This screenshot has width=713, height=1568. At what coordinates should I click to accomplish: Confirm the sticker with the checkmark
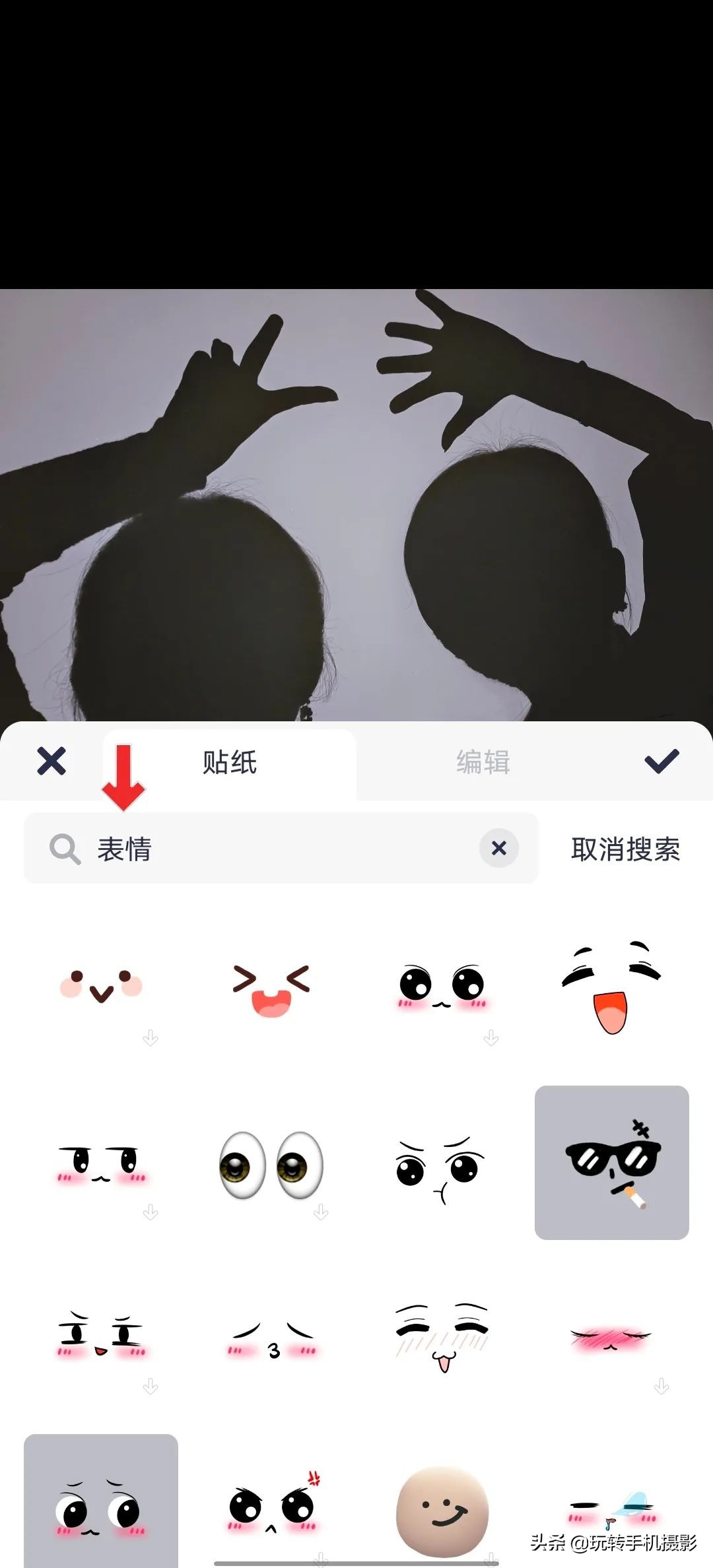(x=662, y=762)
